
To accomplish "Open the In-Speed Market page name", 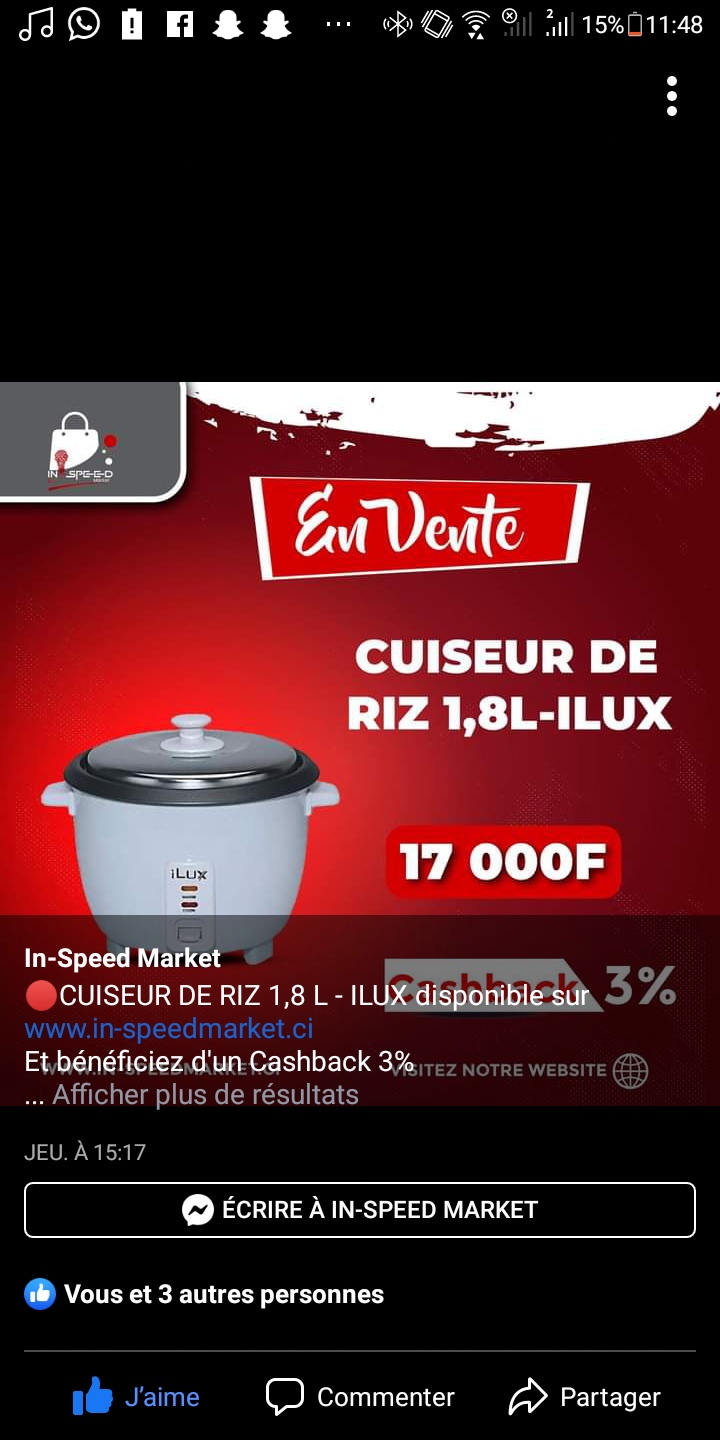I will pyautogui.click(x=122, y=958).
